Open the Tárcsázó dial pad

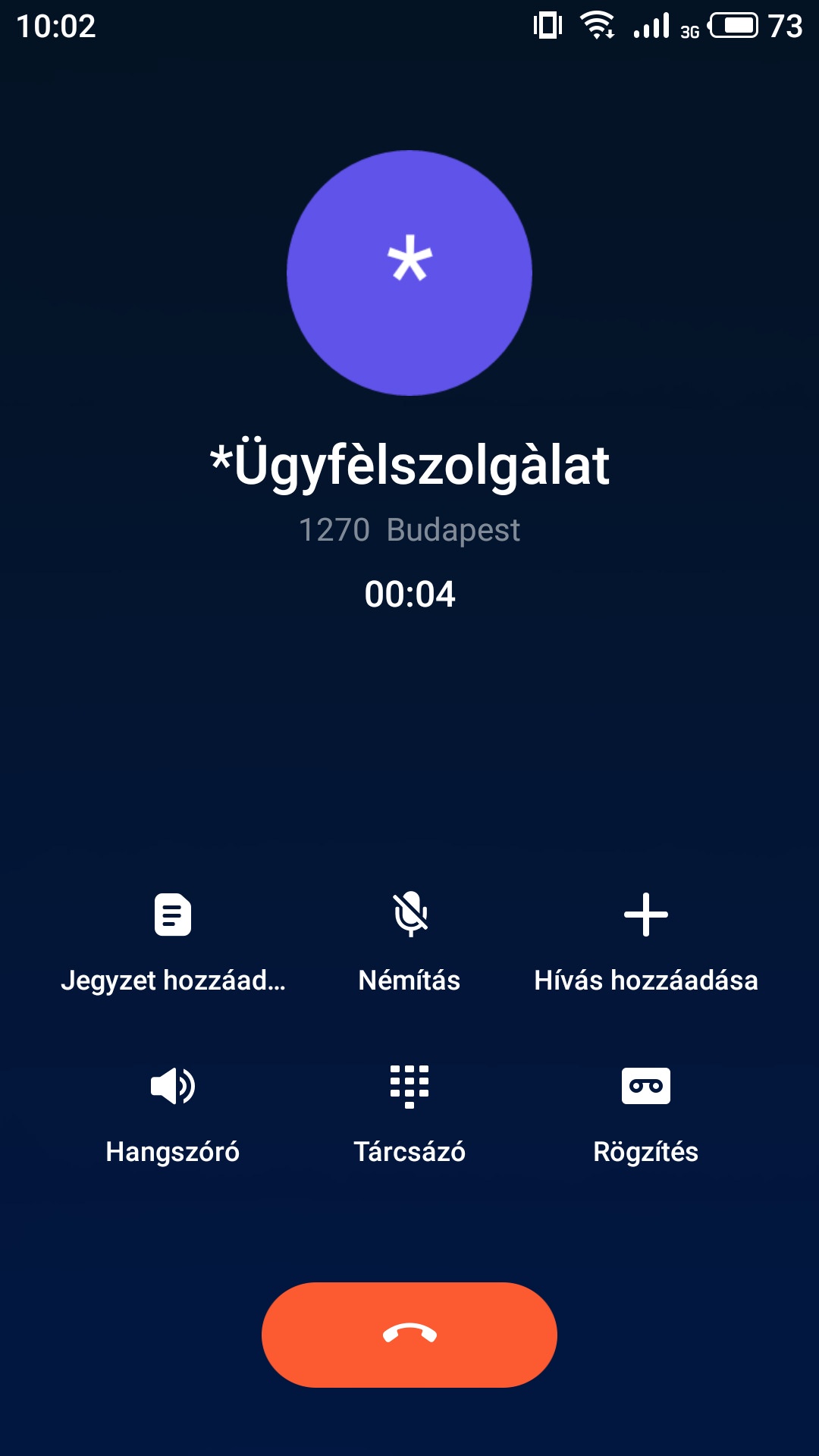point(409,1116)
